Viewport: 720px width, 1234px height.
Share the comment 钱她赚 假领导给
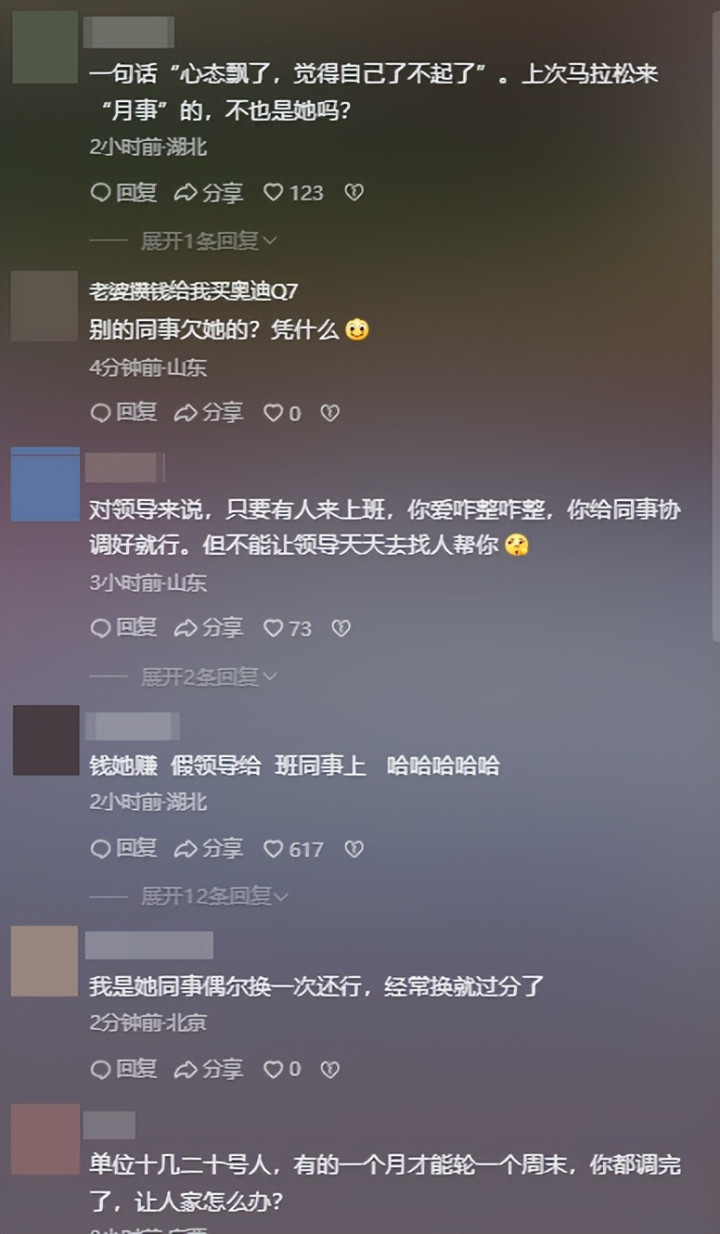208,849
